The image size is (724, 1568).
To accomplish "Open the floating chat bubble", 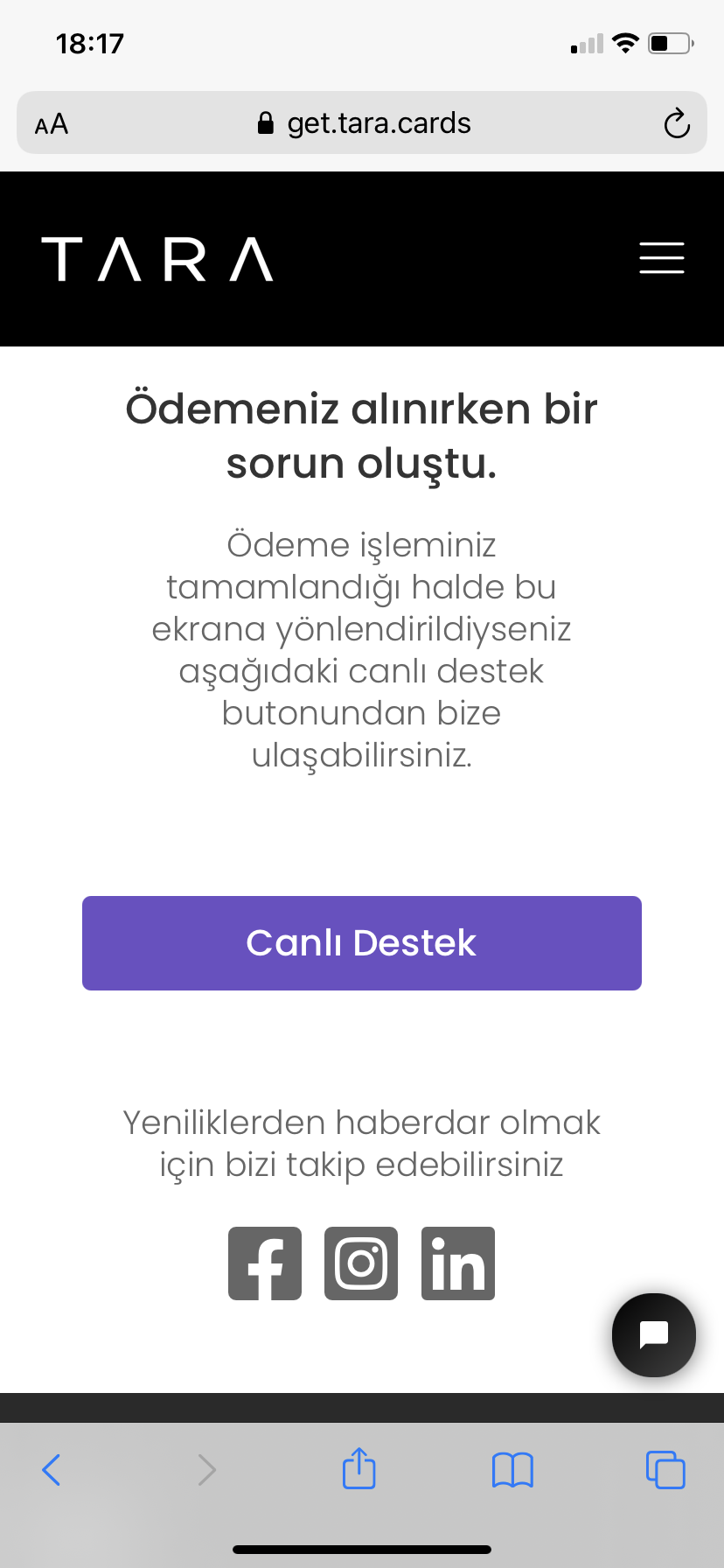I will point(654,1335).
